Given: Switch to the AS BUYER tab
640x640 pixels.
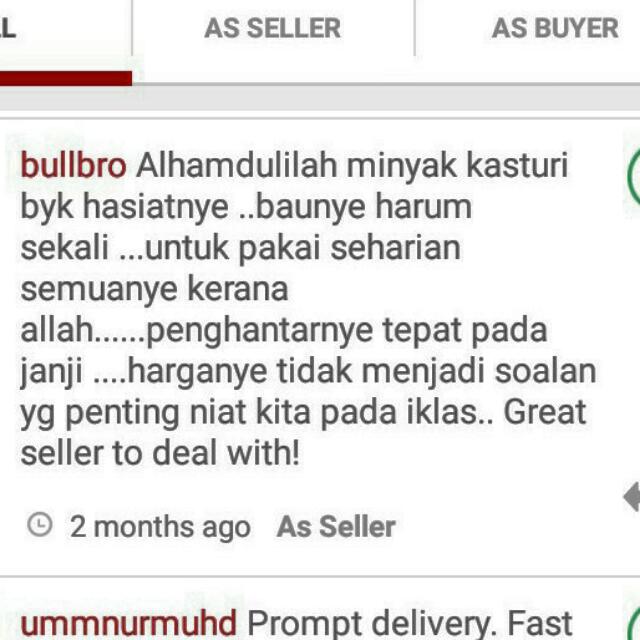Looking at the screenshot, I should click(x=555, y=28).
